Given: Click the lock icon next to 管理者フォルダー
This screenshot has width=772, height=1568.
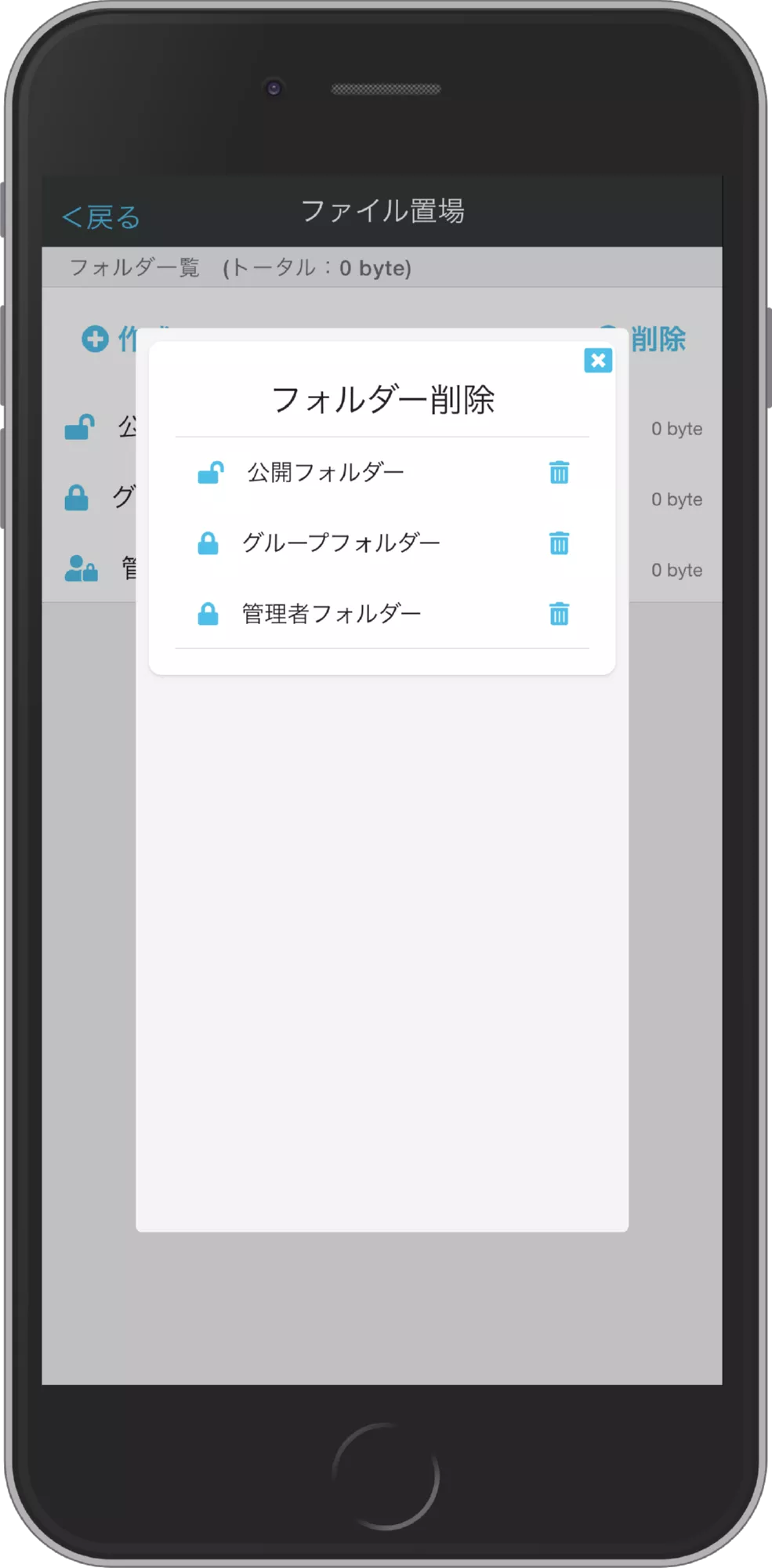Looking at the screenshot, I should (209, 612).
